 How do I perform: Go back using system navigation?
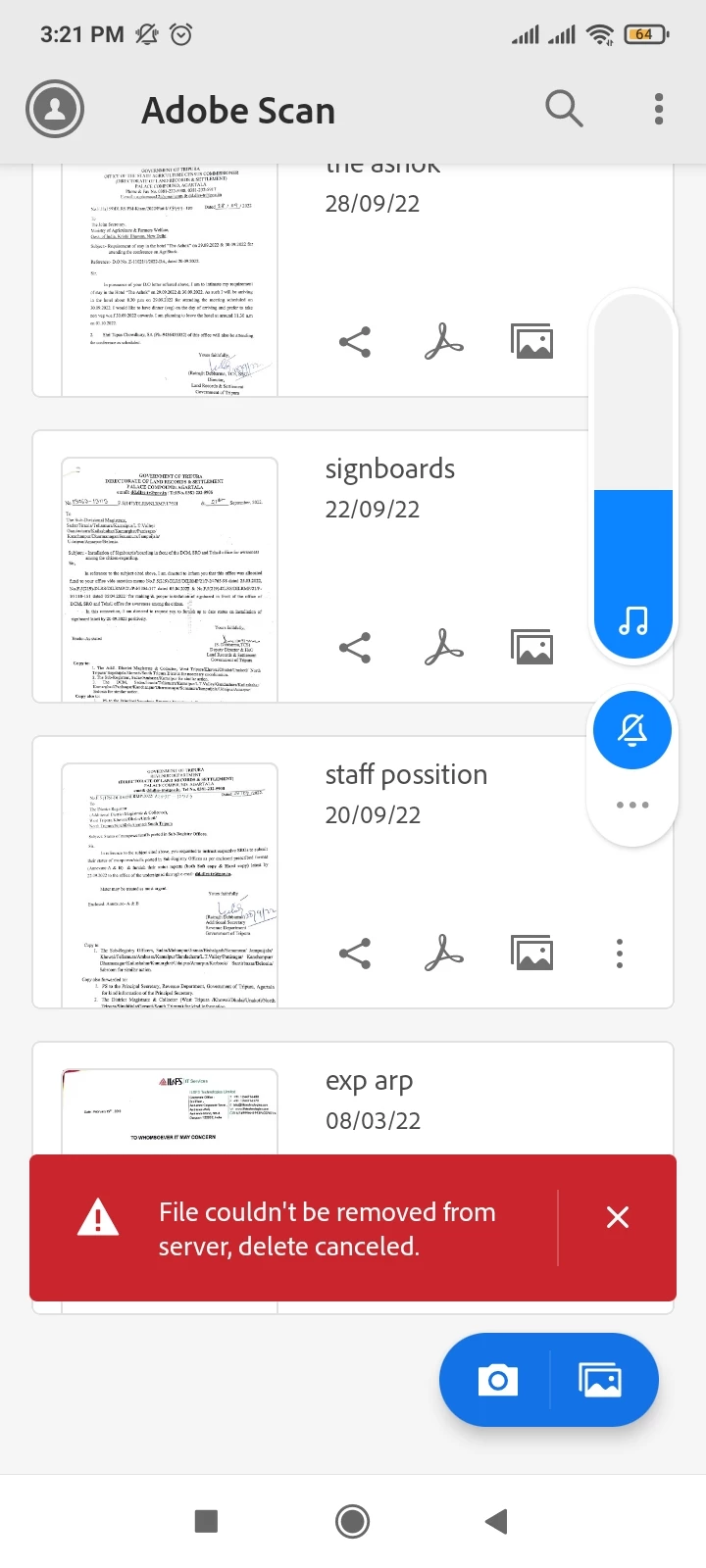497,1521
